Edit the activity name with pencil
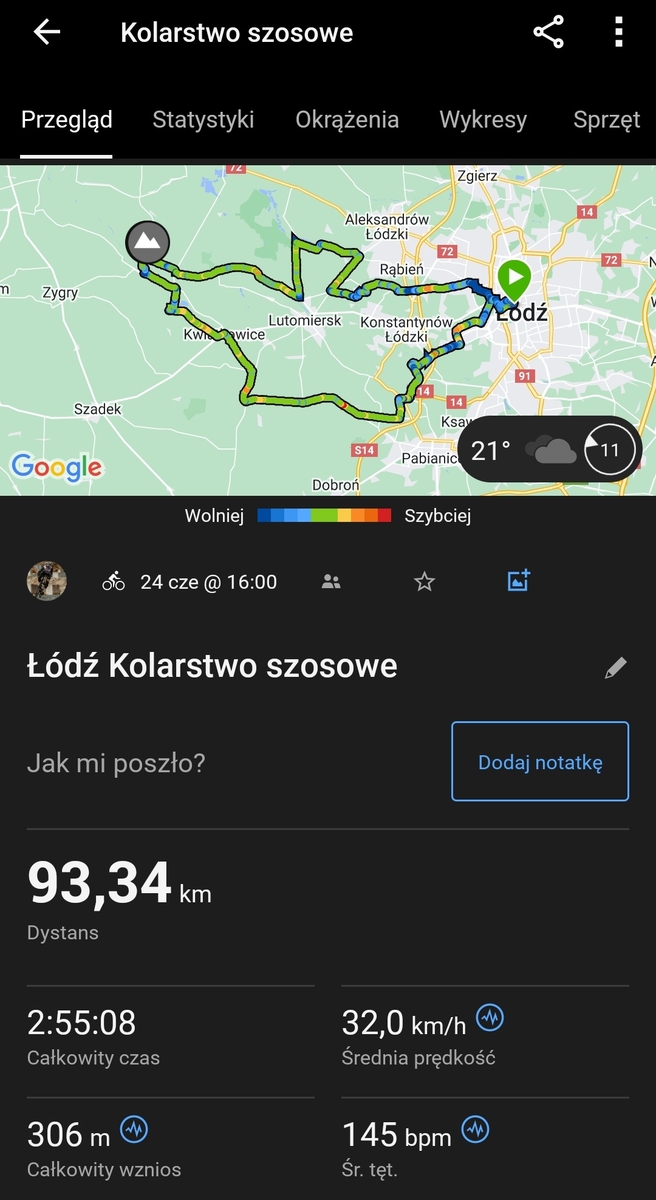 coord(615,668)
